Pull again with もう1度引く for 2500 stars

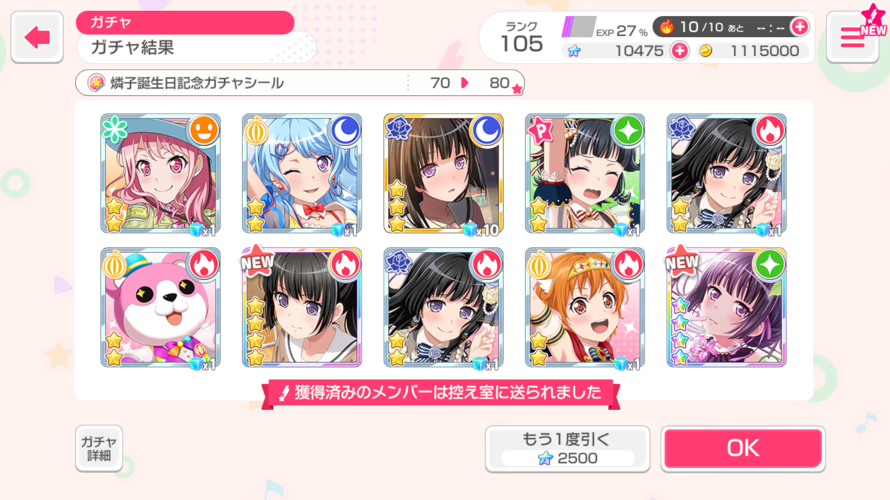(x=567, y=448)
